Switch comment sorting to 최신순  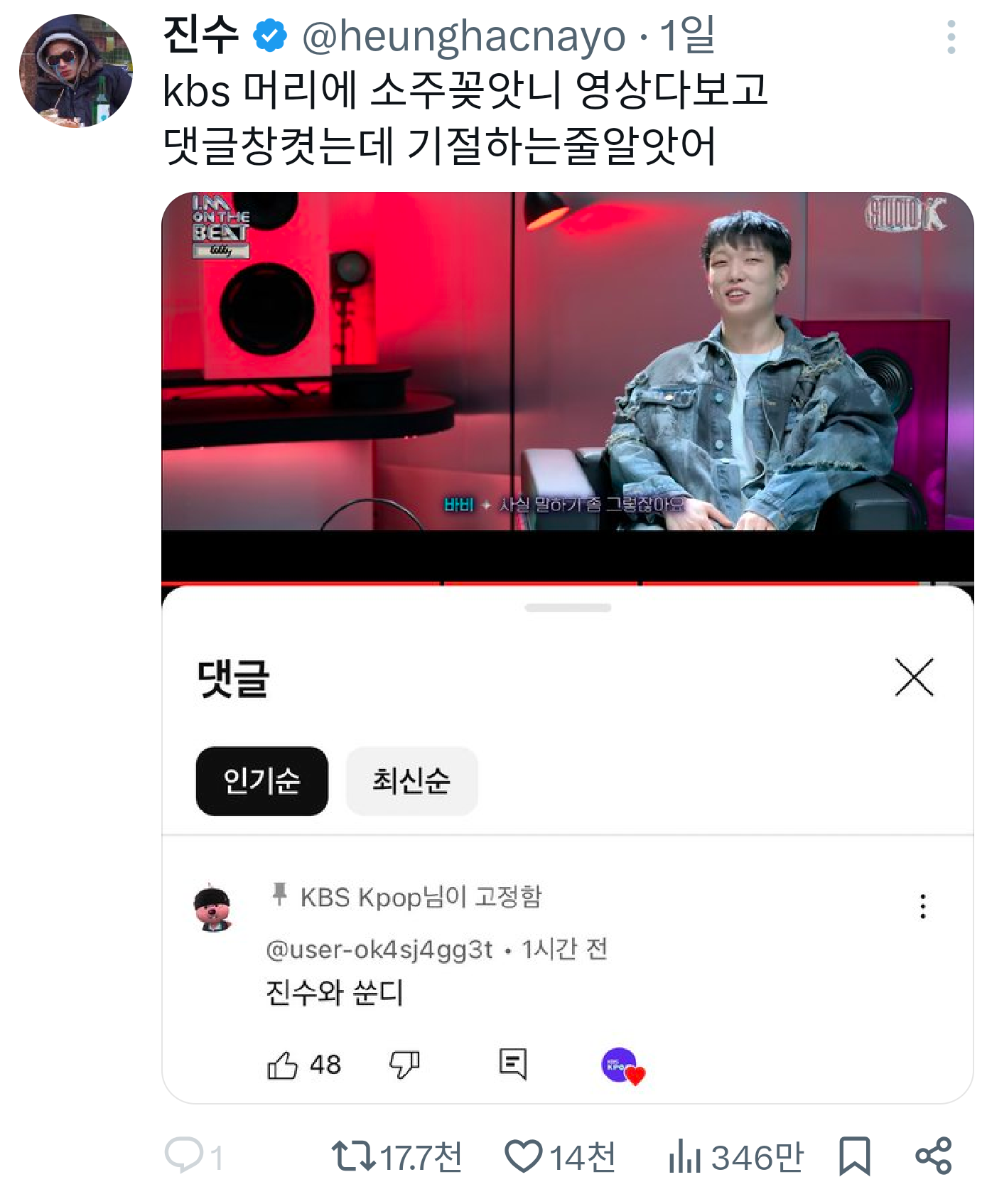tap(411, 780)
